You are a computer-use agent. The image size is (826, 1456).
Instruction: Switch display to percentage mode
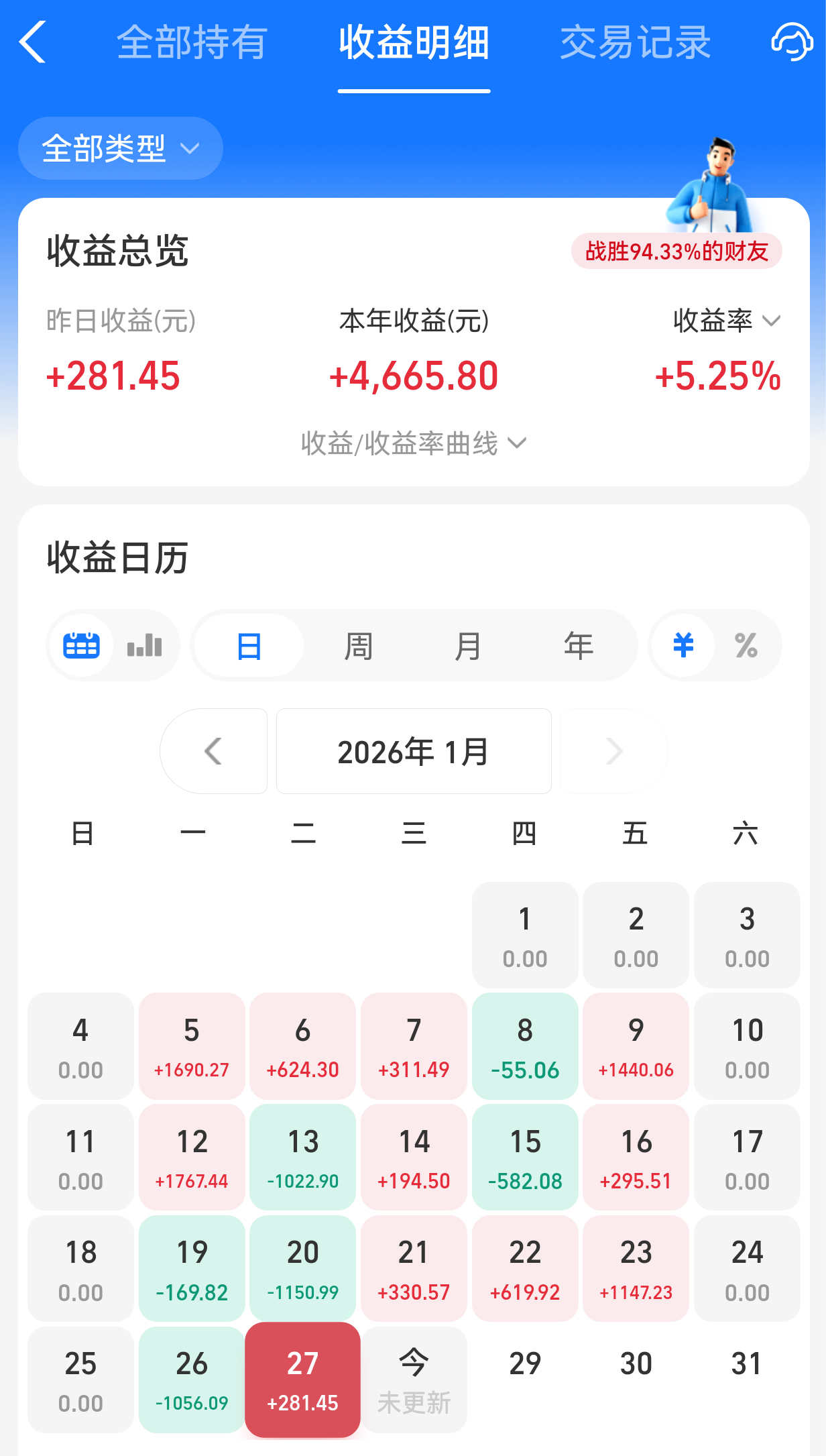(x=746, y=646)
